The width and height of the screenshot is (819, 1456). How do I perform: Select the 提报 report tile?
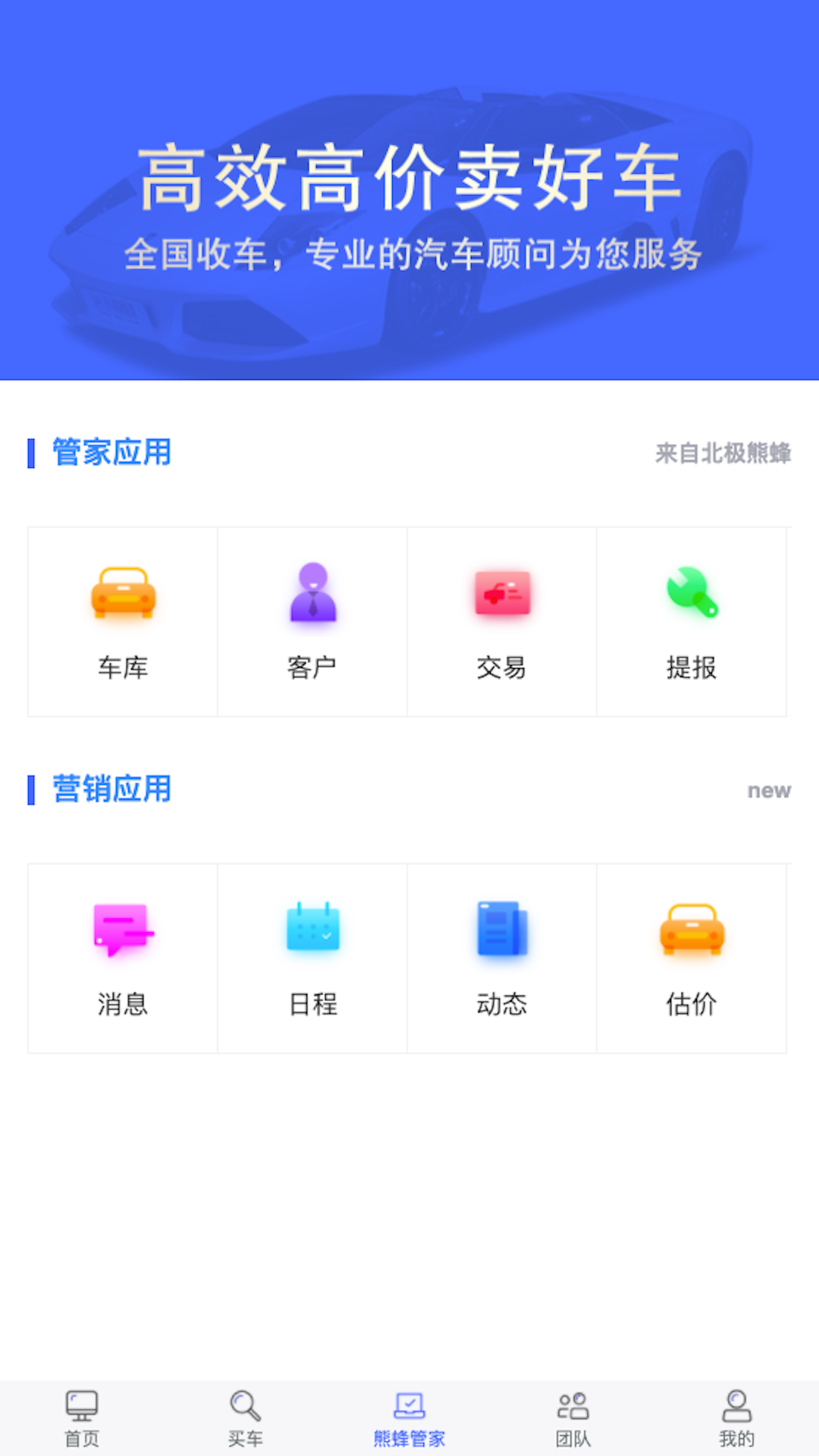coord(692,622)
